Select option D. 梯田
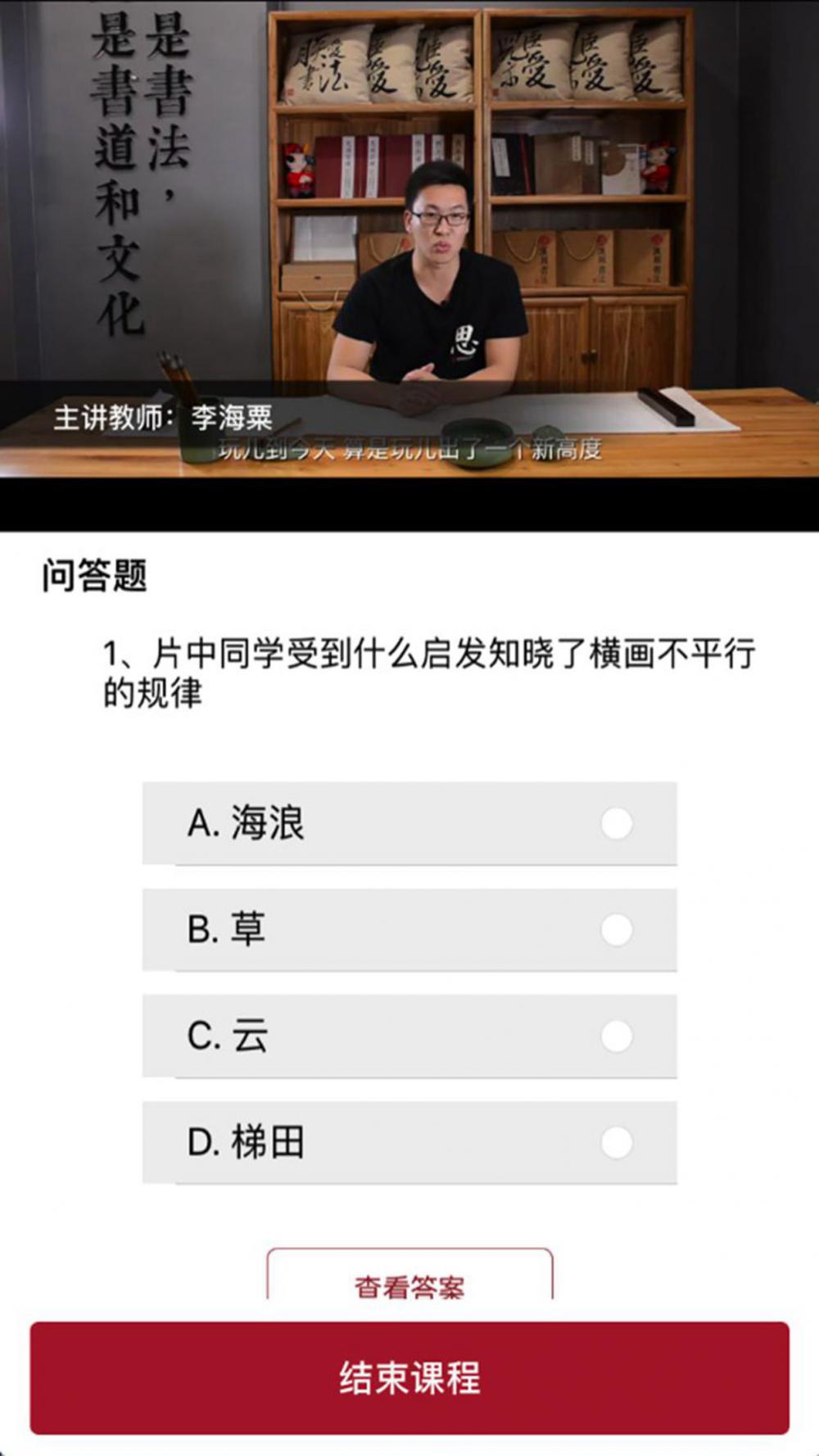Image resolution: width=819 pixels, height=1456 pixels. pyautogui.click(x=409, y=1142)
